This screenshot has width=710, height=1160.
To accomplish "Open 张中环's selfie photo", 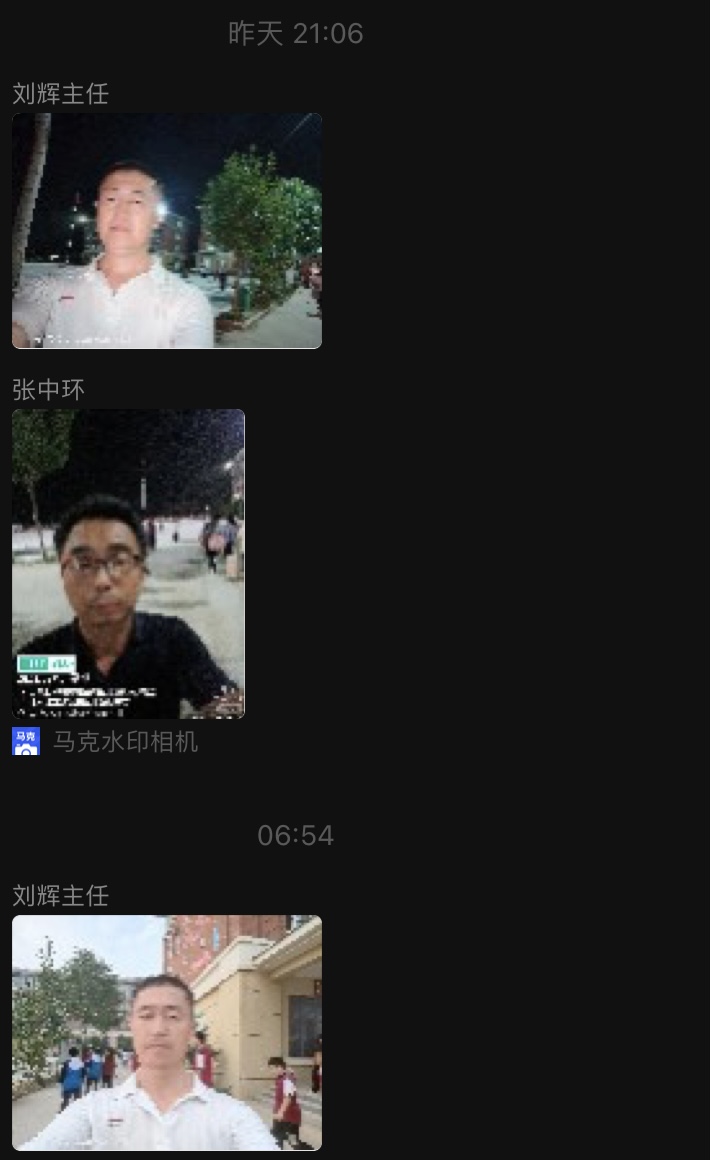I will click(x=128, y=563).
